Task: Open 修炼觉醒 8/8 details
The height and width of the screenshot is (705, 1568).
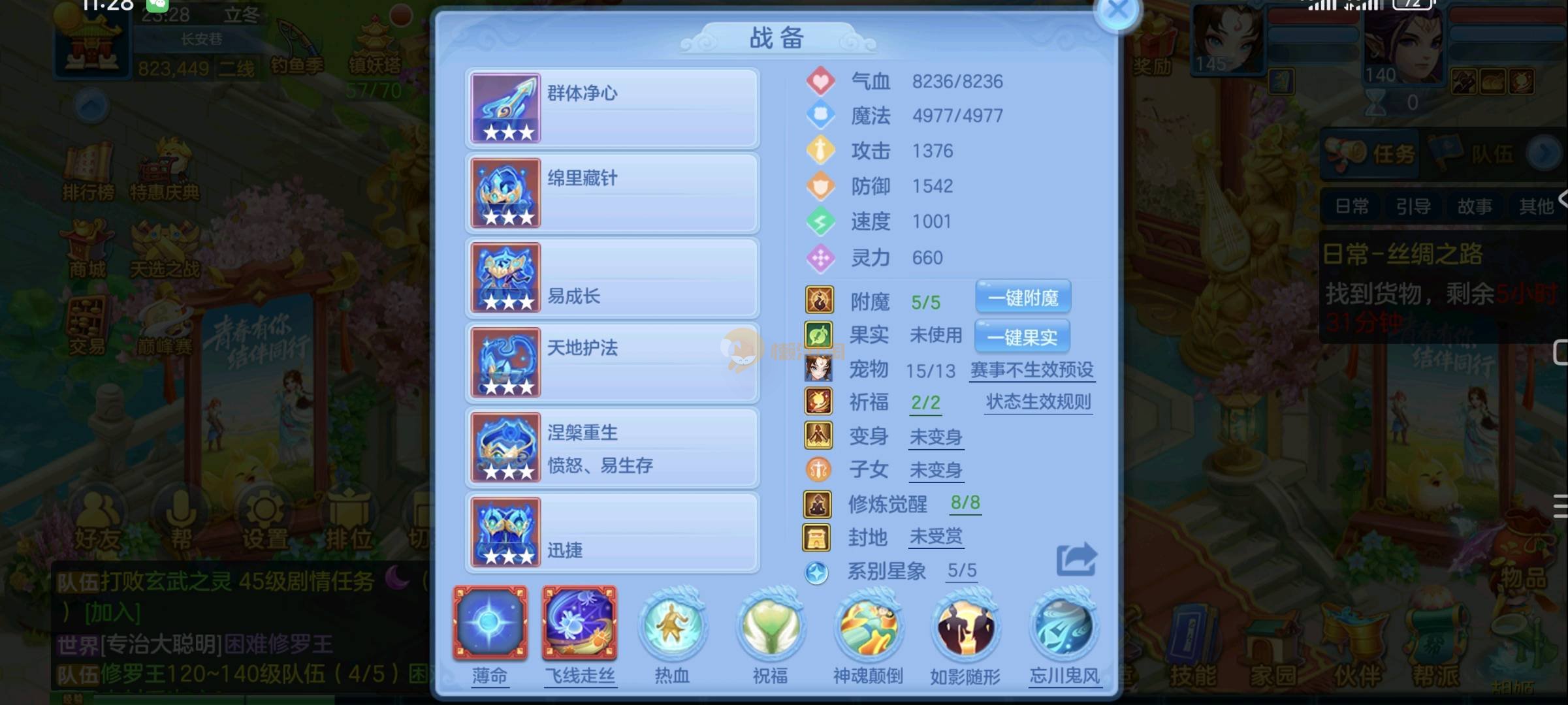Action: (x=965, y=503)
